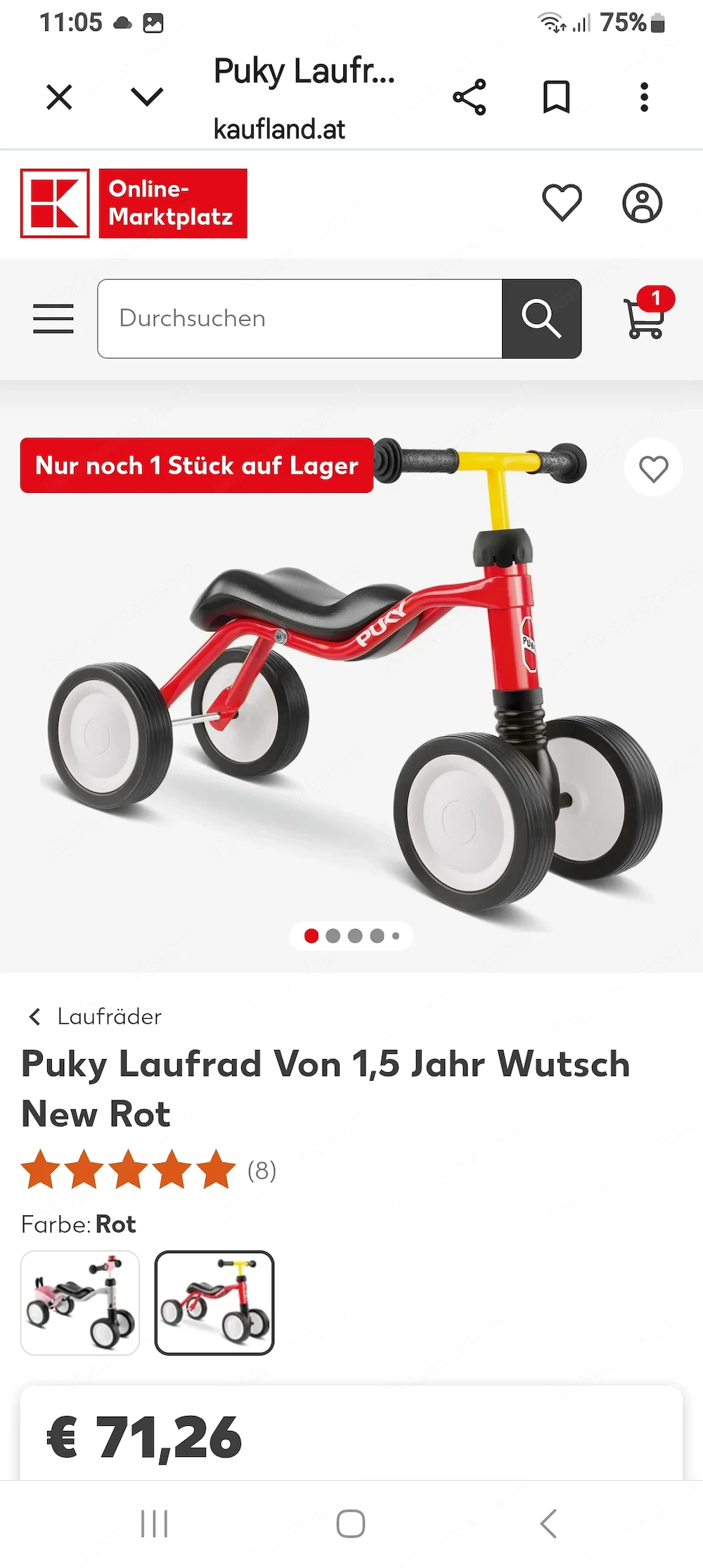This screenshot has height=1568, width=703.
Task: Go back to the Laufräder category
Action: tap(109, 1017)
